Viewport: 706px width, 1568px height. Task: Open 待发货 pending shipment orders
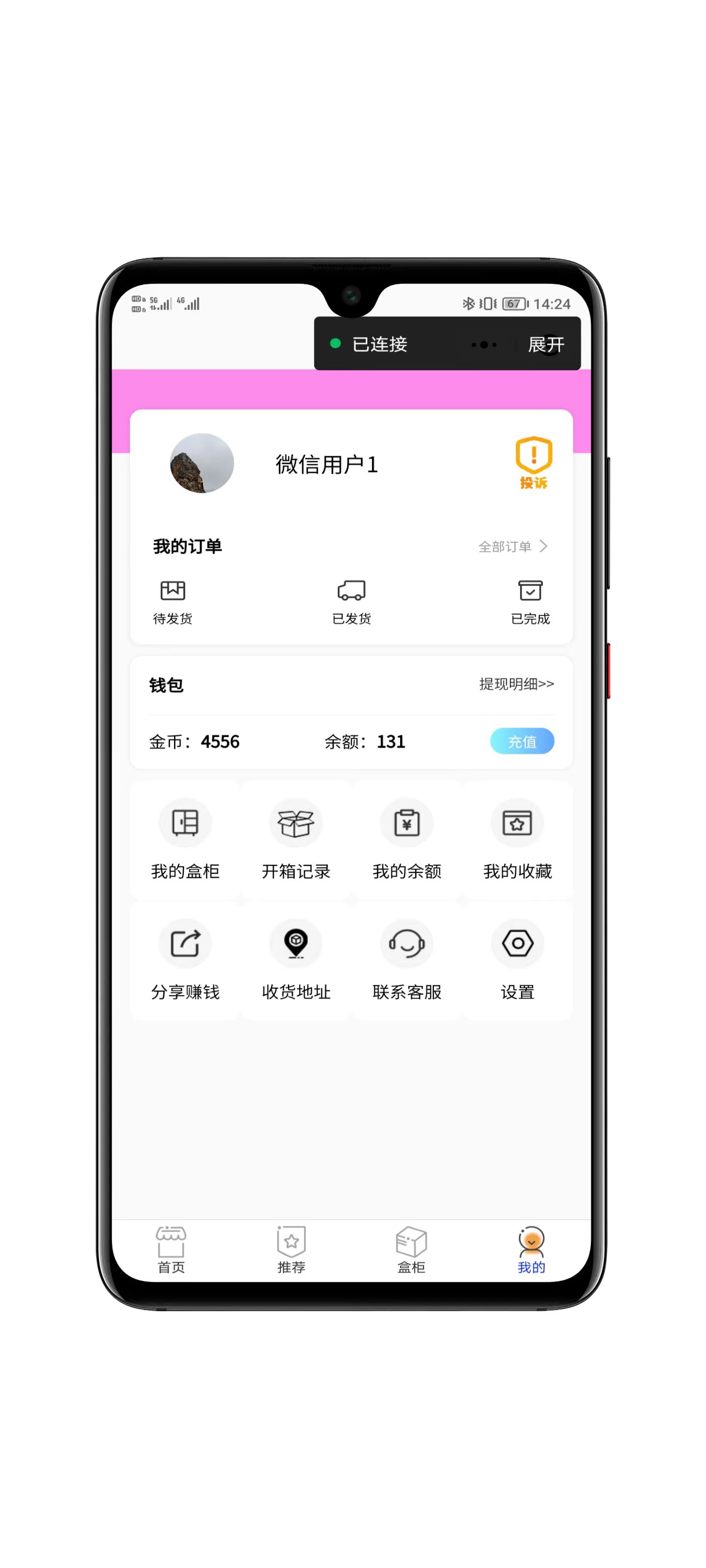coord(173,601)
